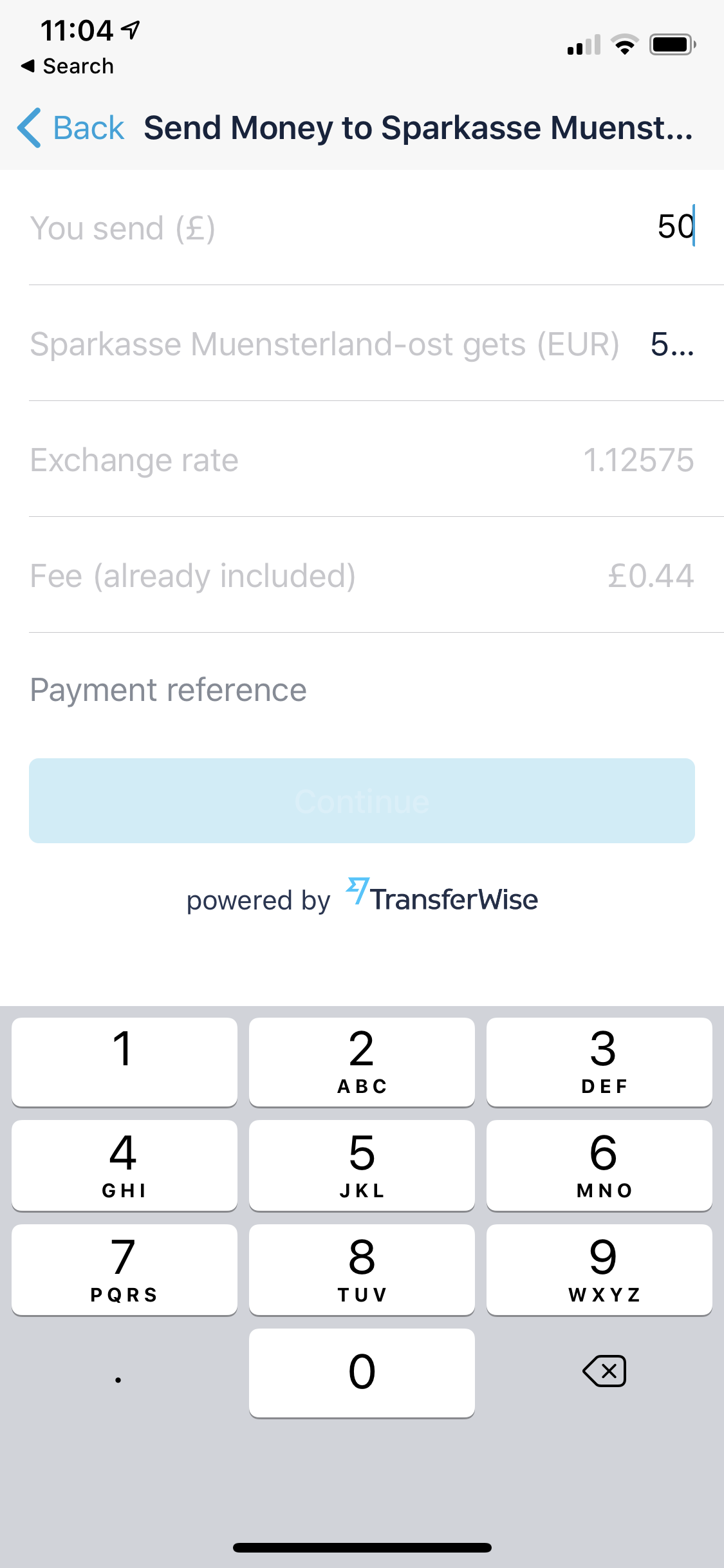Tap Continue to proceed with transfer
The height and width of the screenshot is (1568, 724).
pos(362,801)
